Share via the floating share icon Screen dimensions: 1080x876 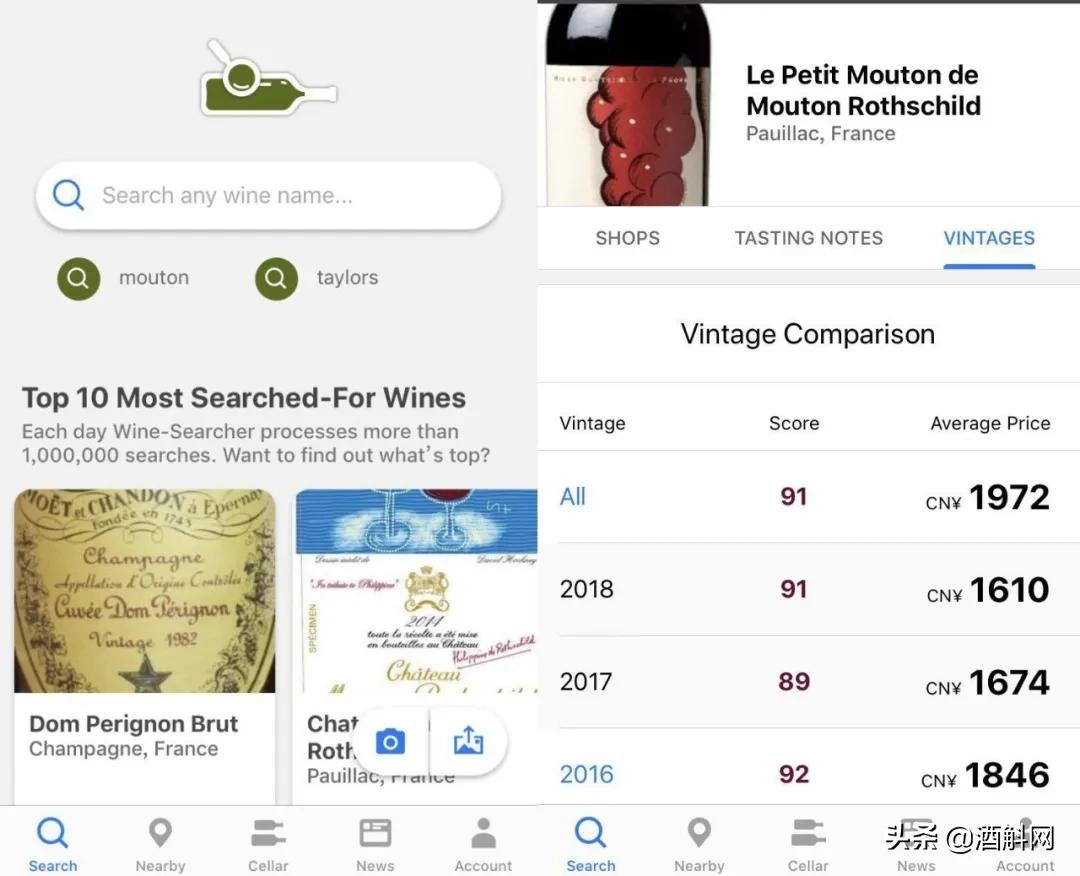(x=468, y=741)
